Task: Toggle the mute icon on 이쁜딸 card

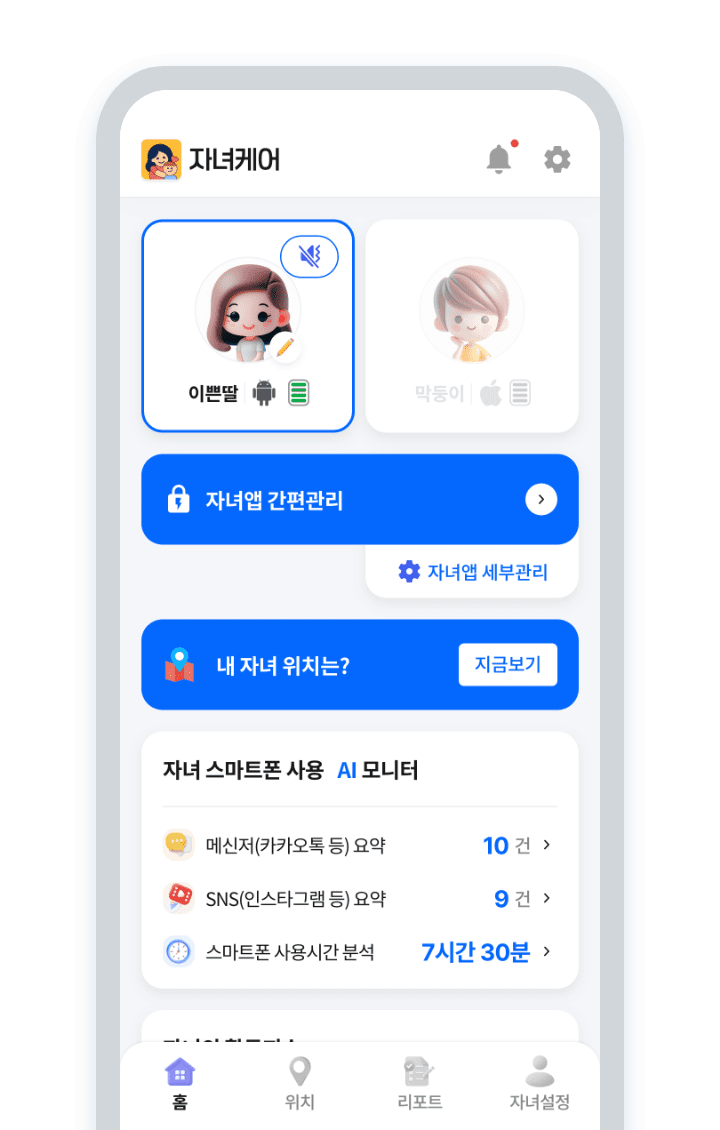Action: [x=310, y=257]
